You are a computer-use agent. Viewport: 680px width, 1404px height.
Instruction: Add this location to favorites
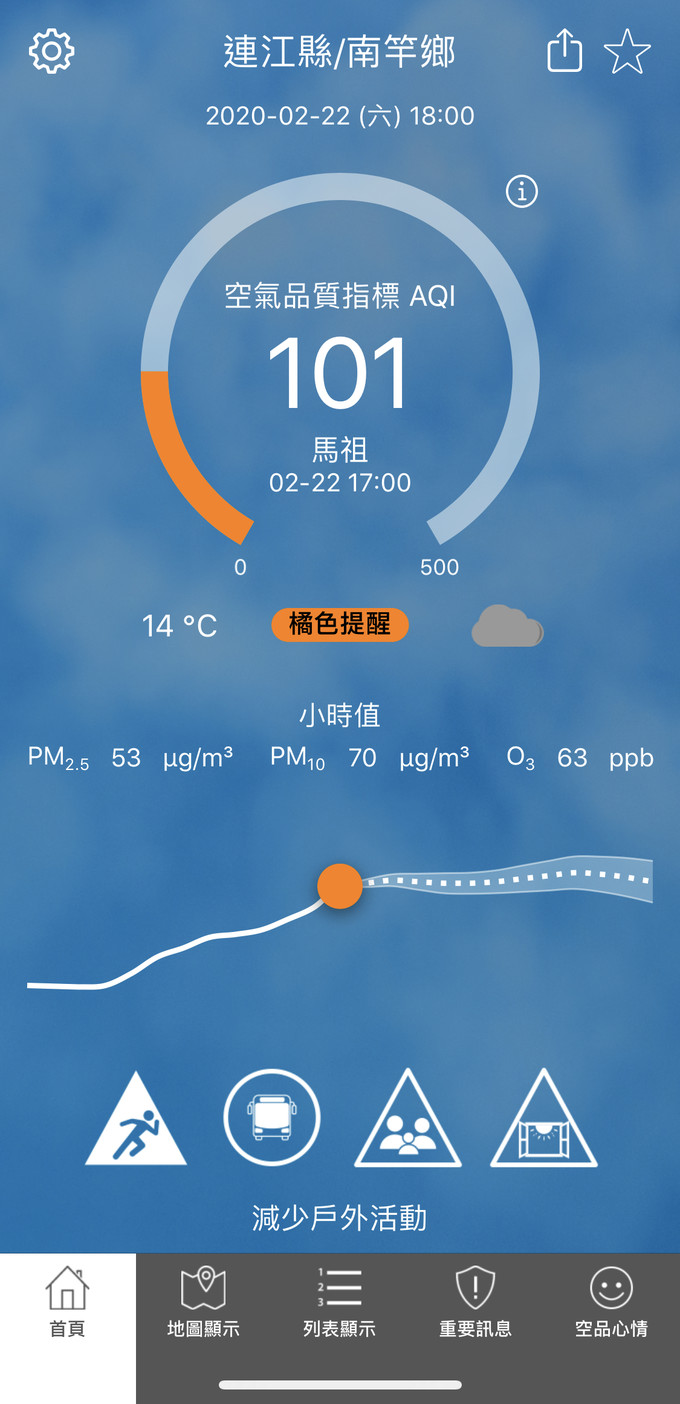coord(627,52)
